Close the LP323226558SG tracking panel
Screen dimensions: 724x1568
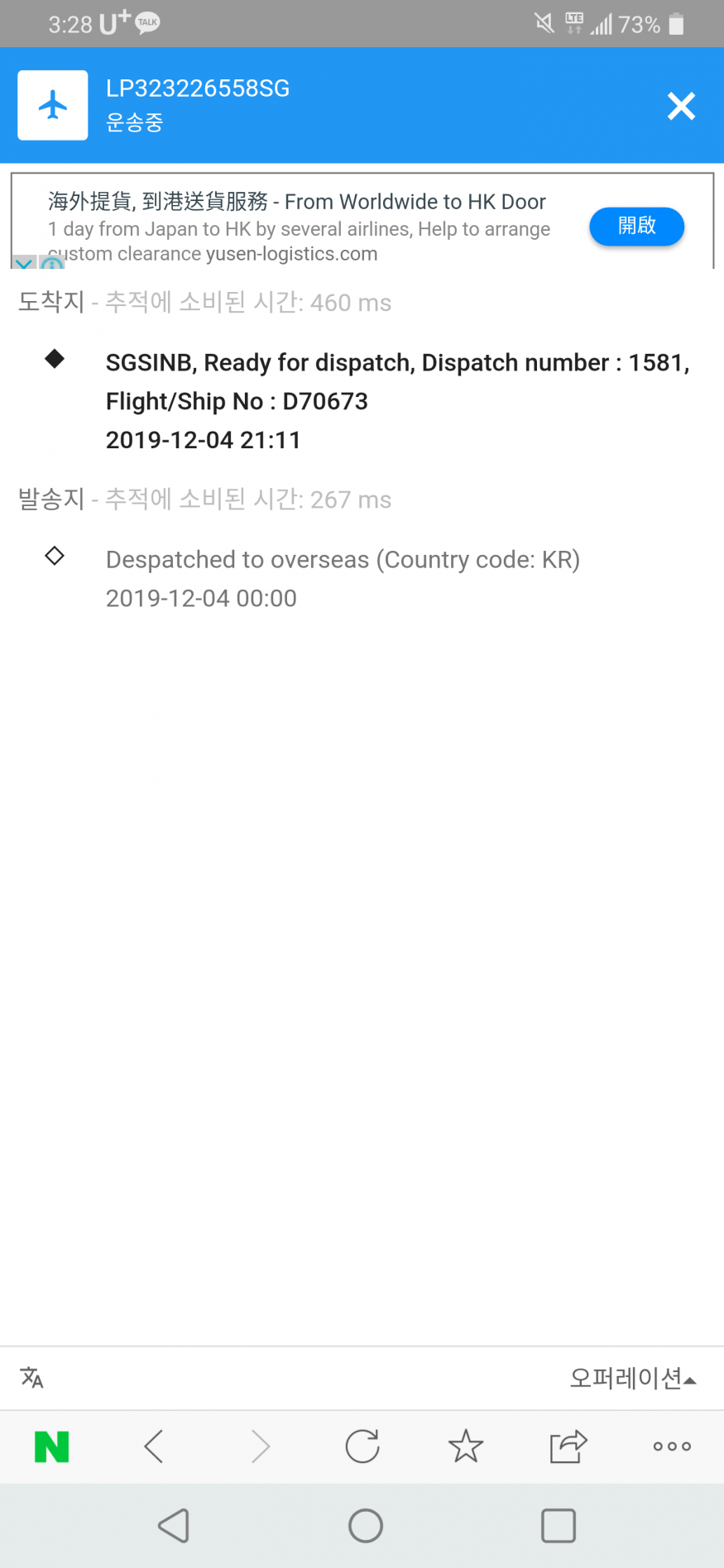point(681,106)
